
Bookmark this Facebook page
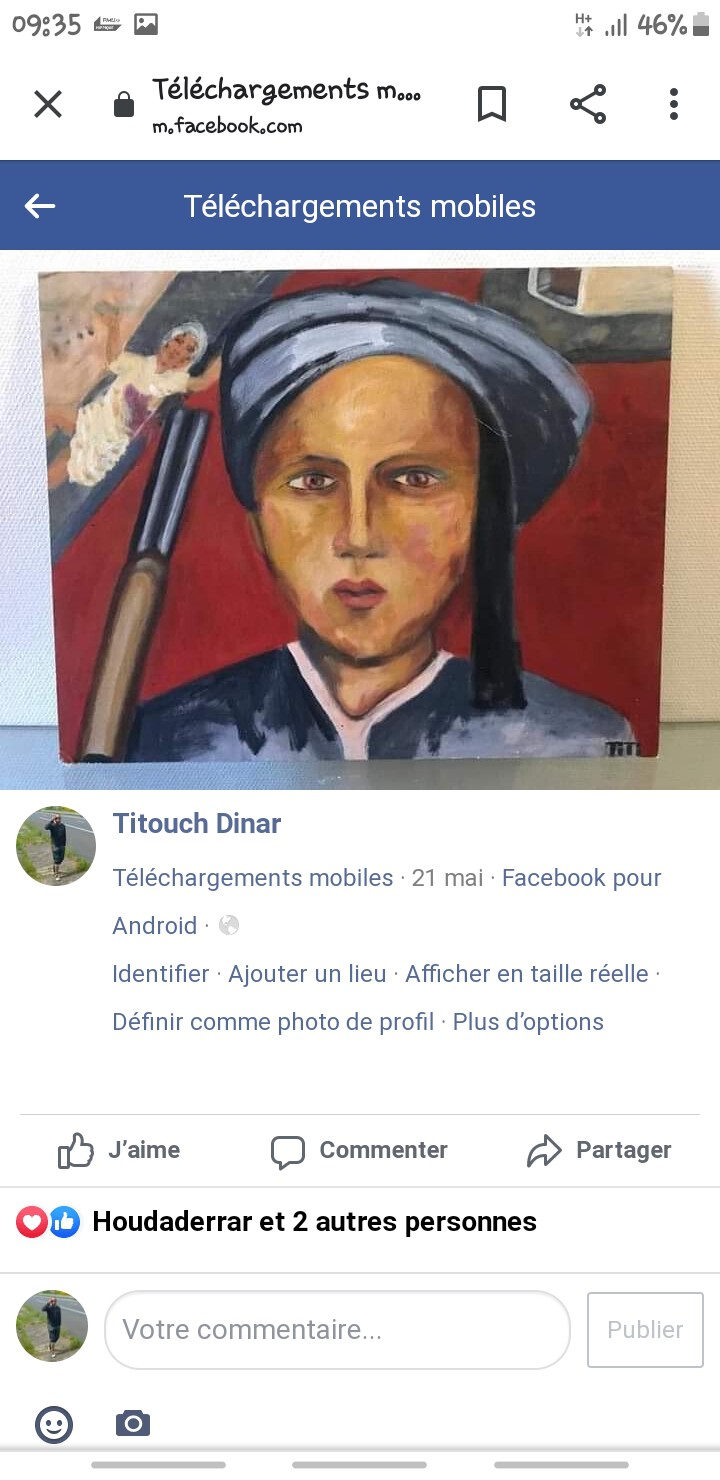tap(491, 104)
